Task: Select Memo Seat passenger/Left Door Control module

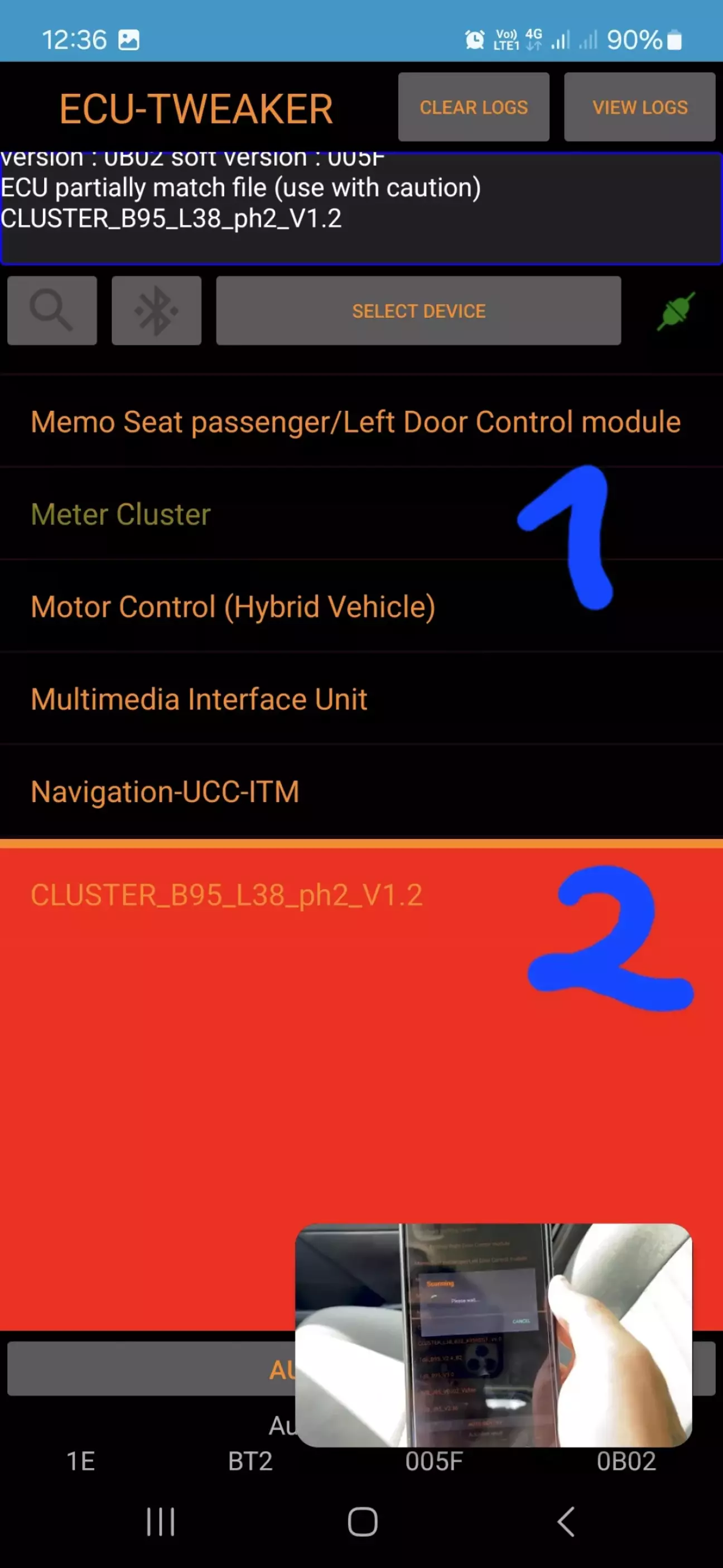Action: coord(361,421)
